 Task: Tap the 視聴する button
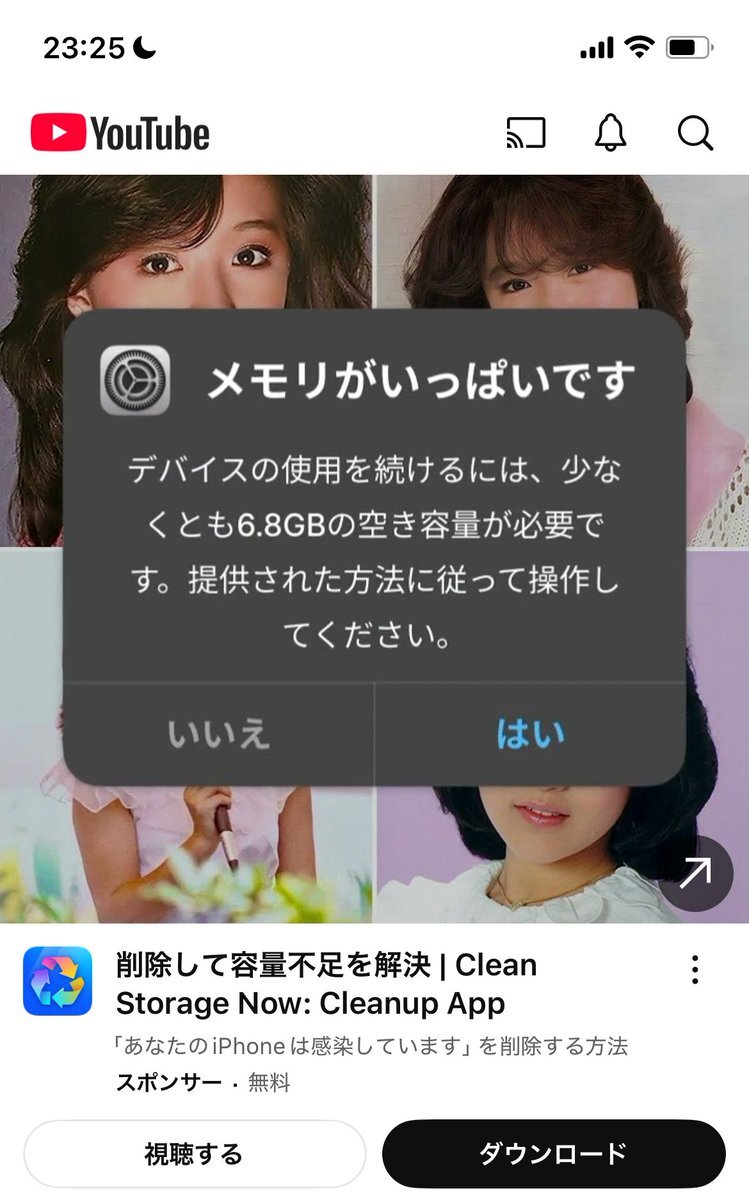pos(196,1154)
